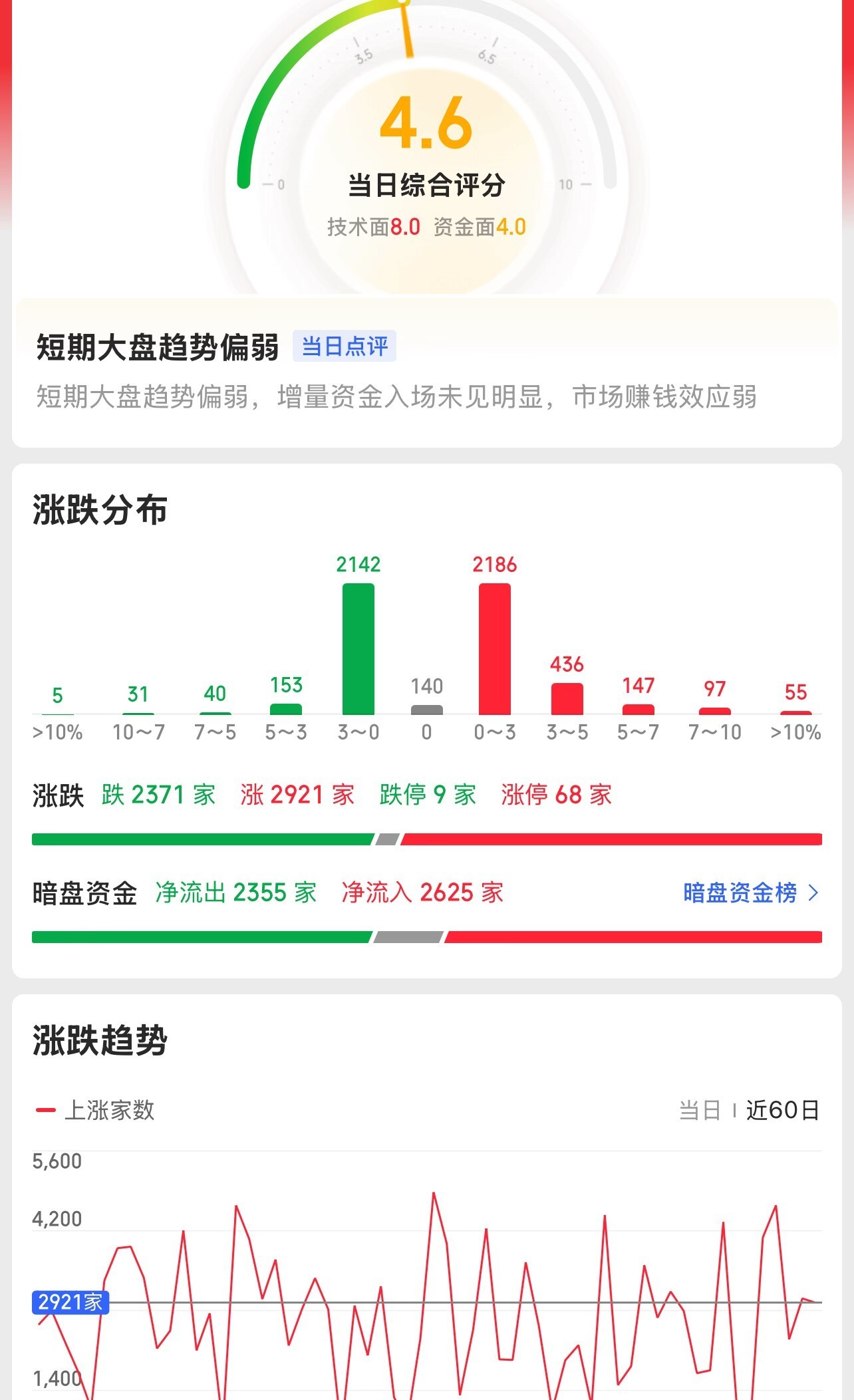Viewport: 854px width, 1400px height.
Task: Switch the trend chart to 当日
Action: point(700,1110)
